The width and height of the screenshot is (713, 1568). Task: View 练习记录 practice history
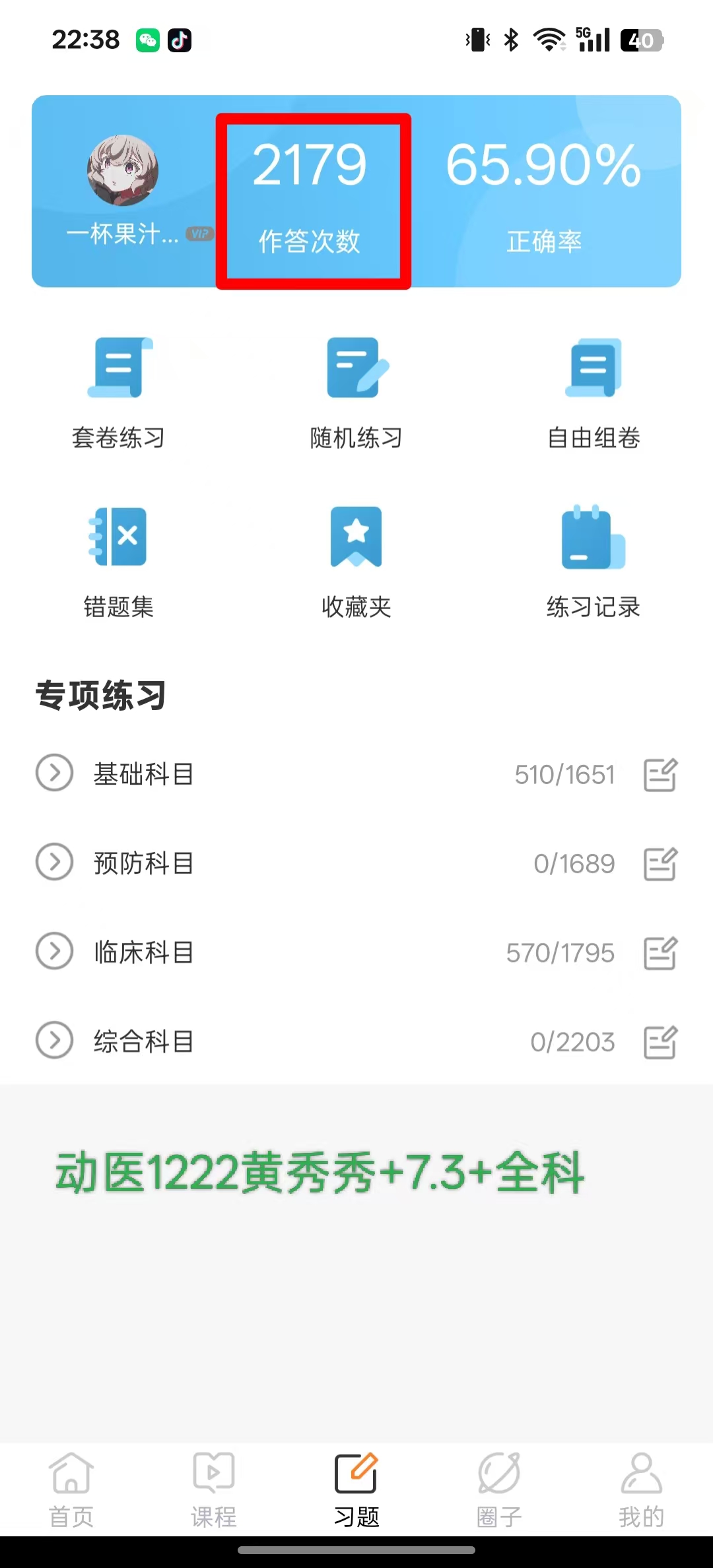pyautogui.click(x=594, y=562)
